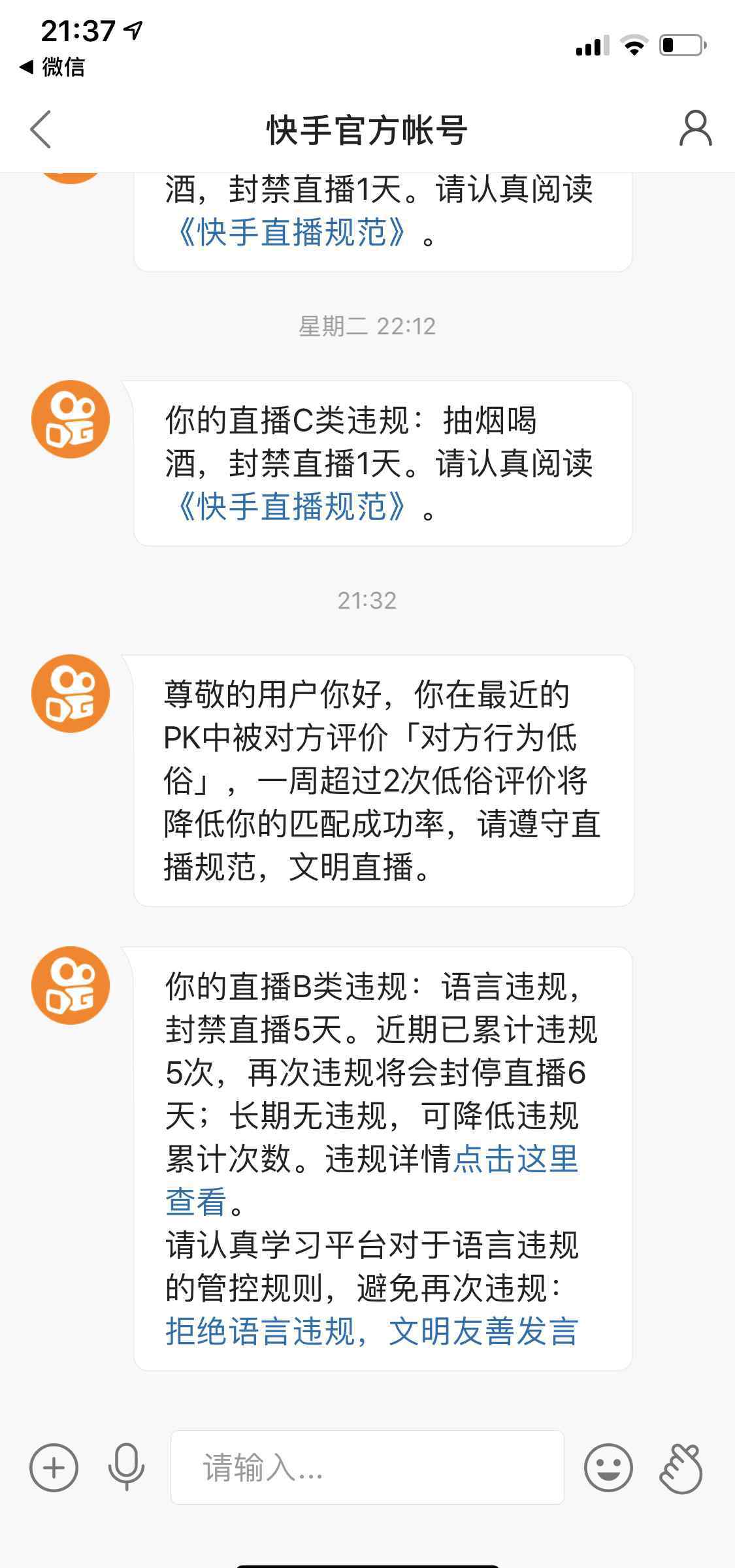The width and height of the screenshot is (735, 1568).
Task: Open the 拒绝语言违规，文明友善发言 link
Action: [372, 1330]
